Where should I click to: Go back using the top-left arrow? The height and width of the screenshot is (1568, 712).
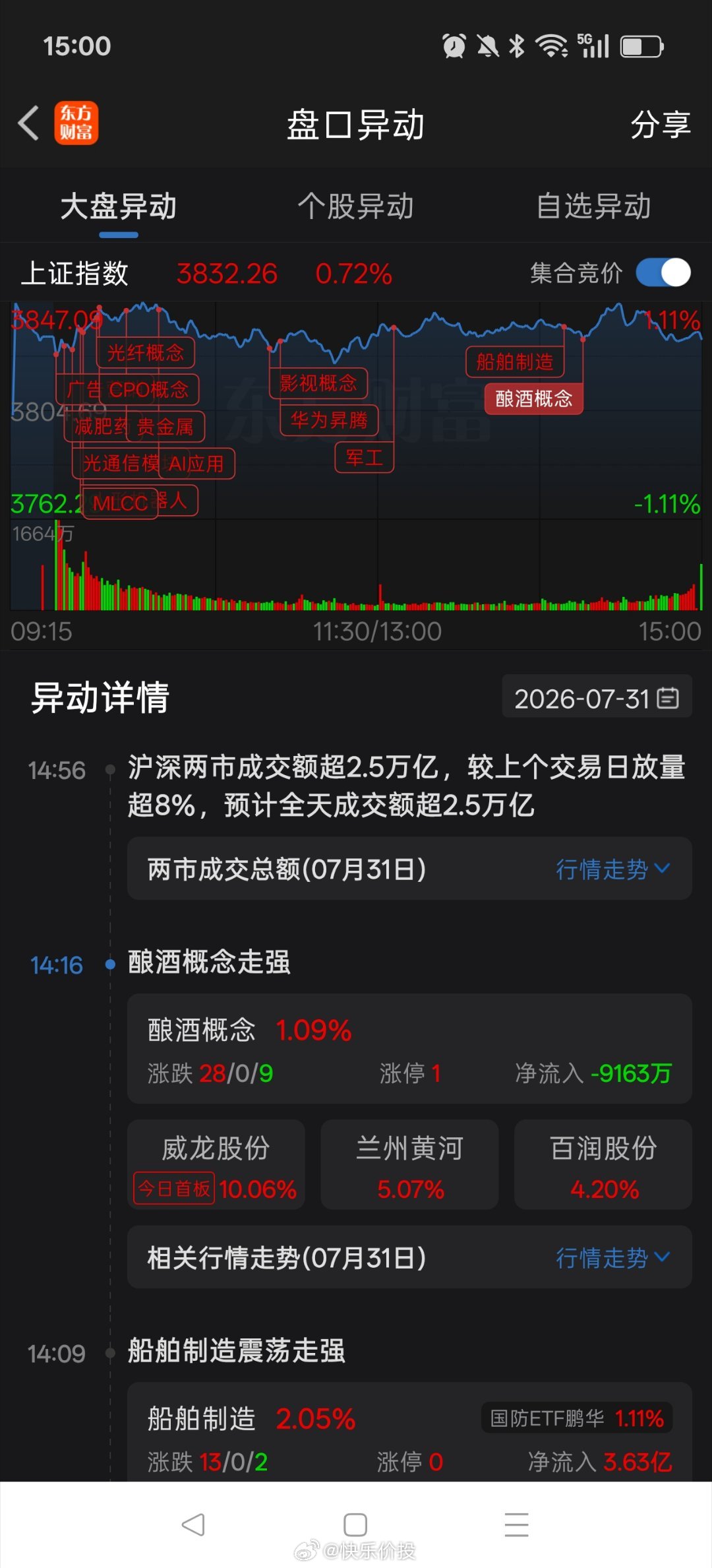(28, 123)
